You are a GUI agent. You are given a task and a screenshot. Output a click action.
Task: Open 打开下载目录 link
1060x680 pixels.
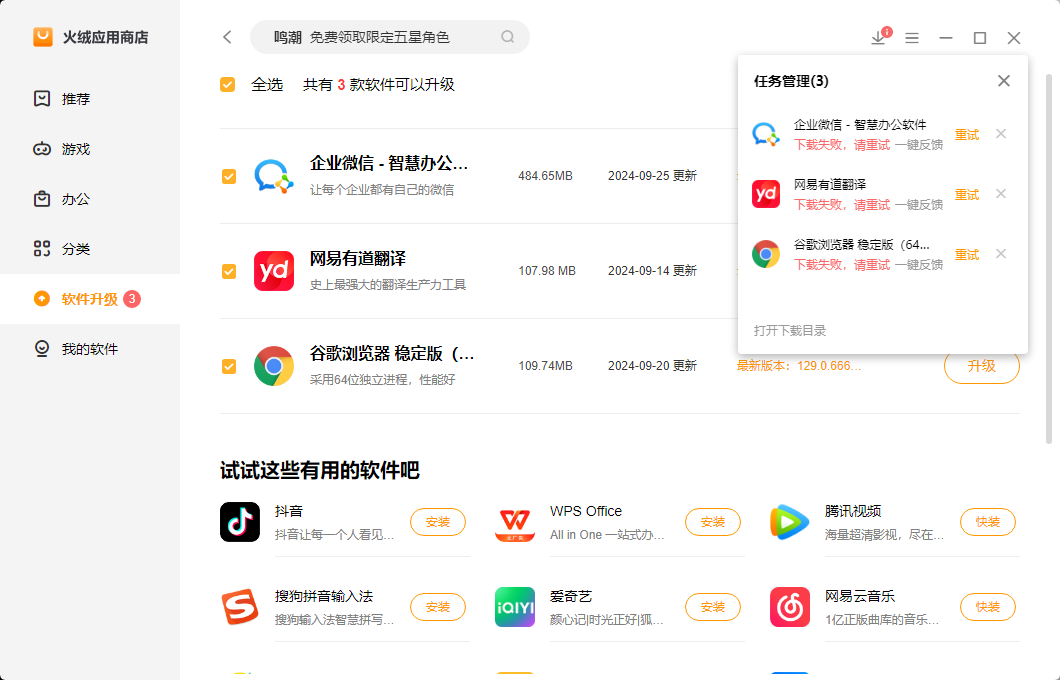click(x=790, y=330)
